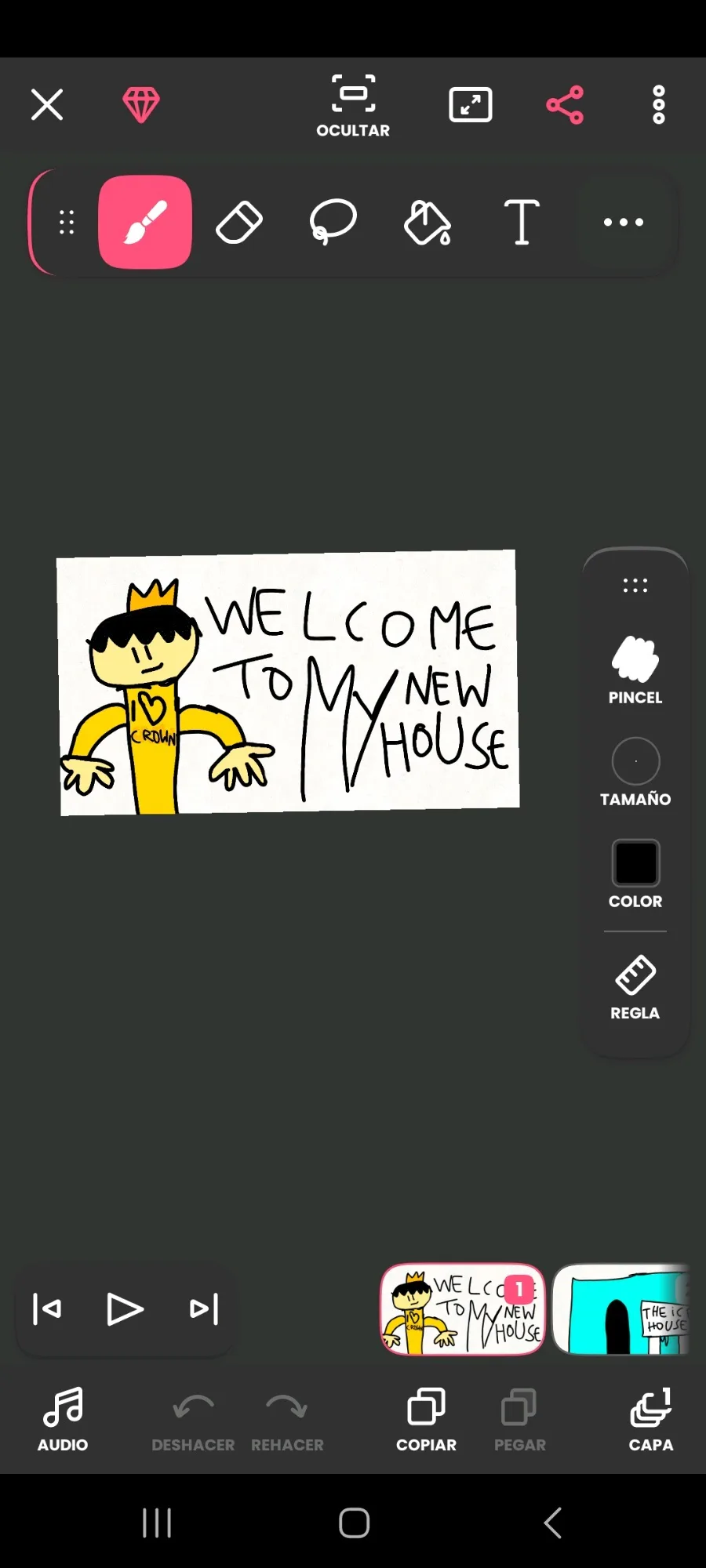Toggle the fullscreen canvas view
The image size is (706, 1568).
click(x=471, y=104)
